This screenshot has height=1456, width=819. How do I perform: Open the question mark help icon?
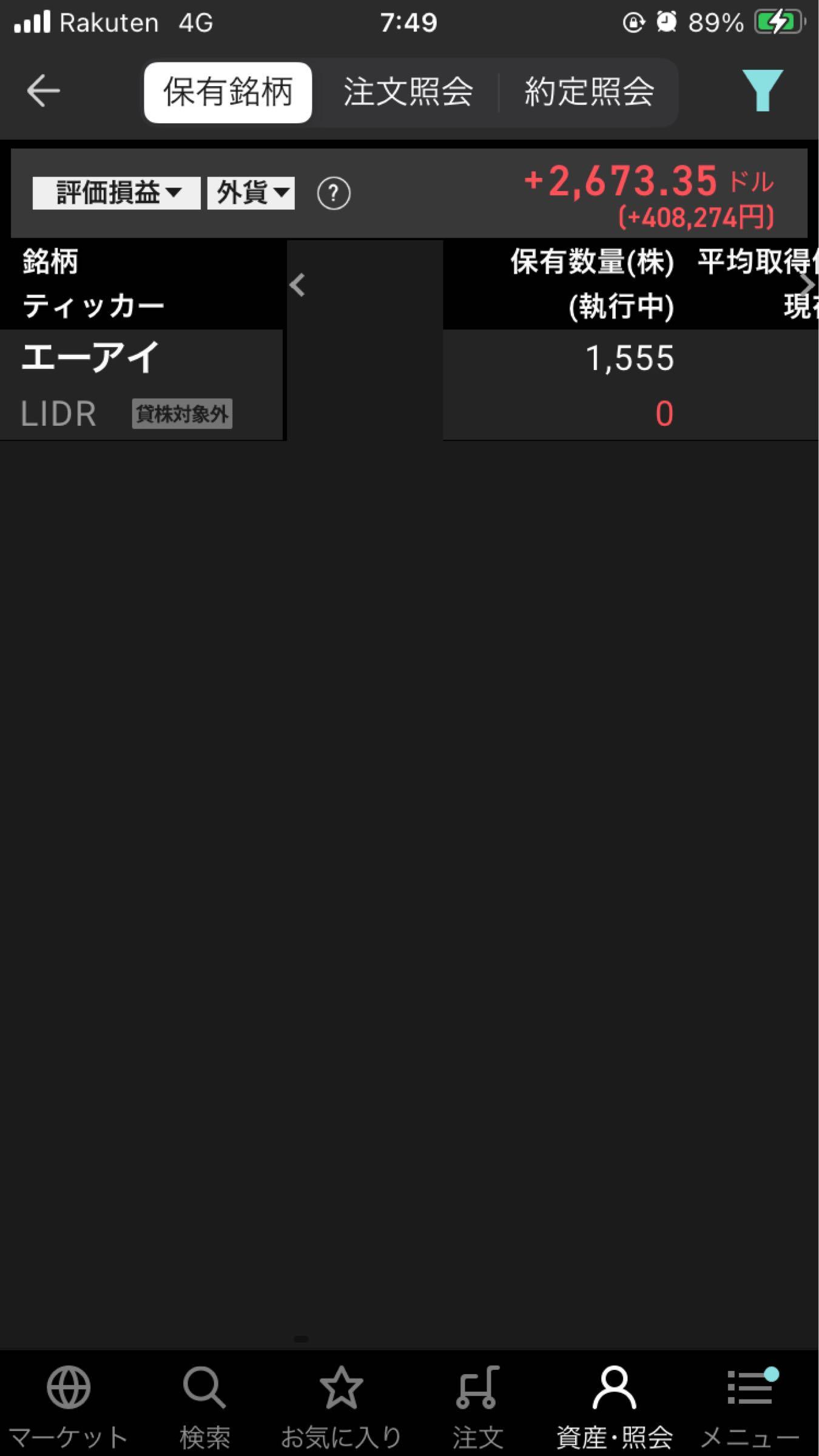tap(333, 194)
